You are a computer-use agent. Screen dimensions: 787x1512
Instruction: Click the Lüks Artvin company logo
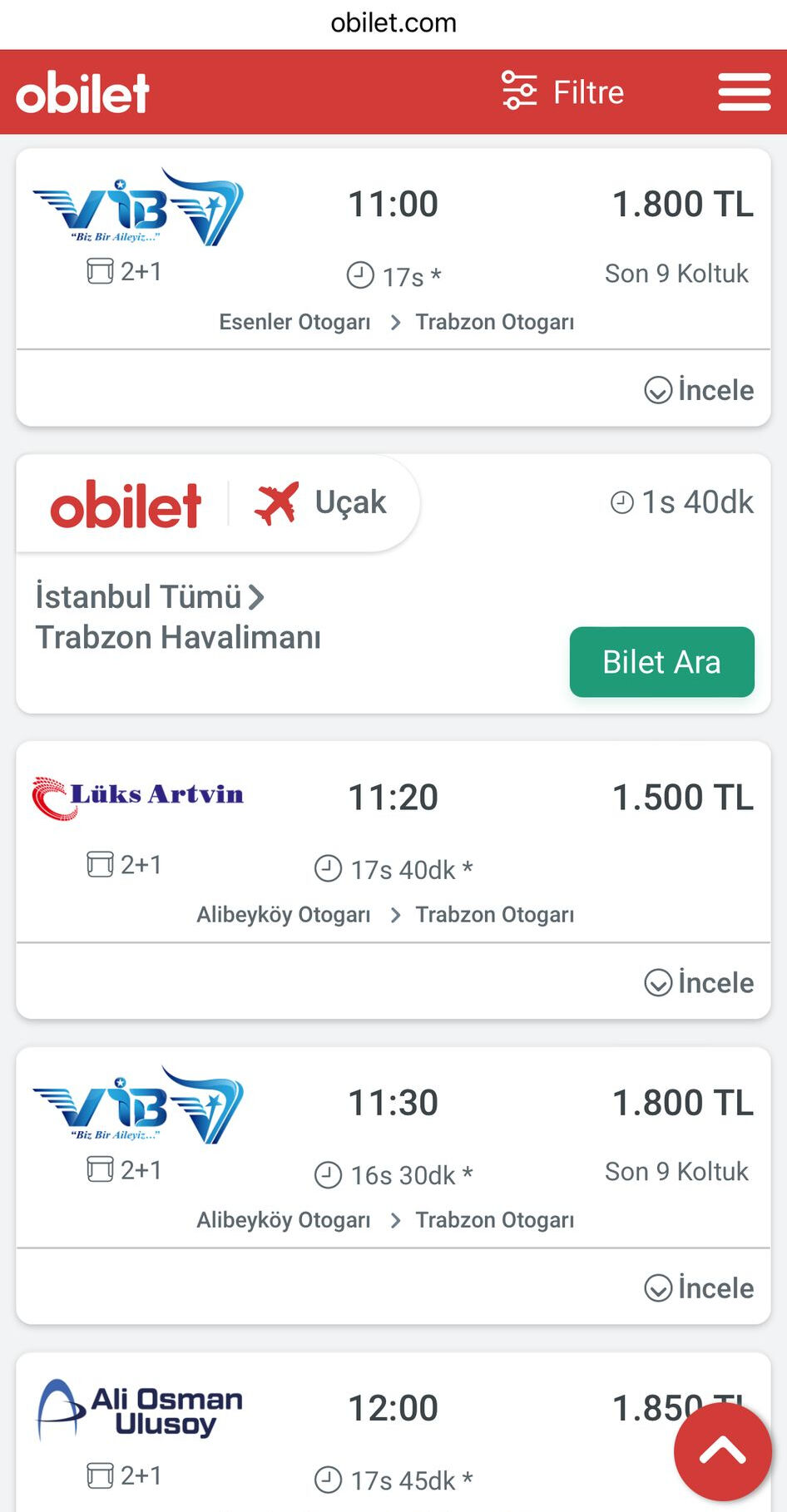(x=137, y=796)
